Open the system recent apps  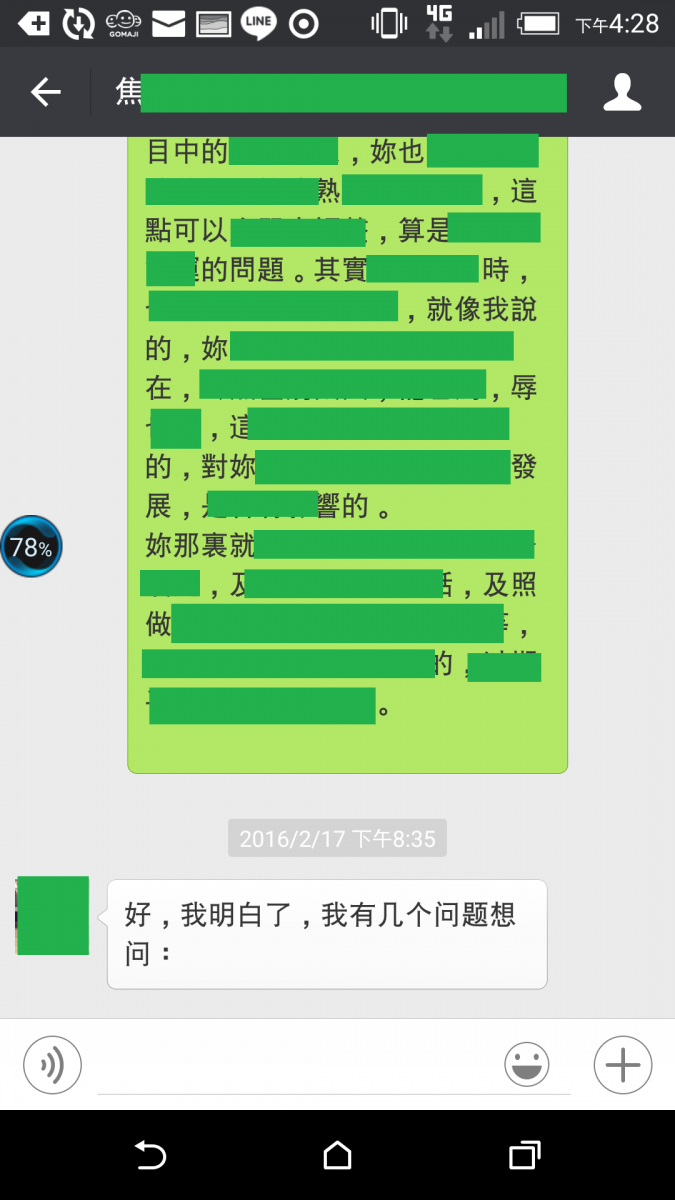524,1156
